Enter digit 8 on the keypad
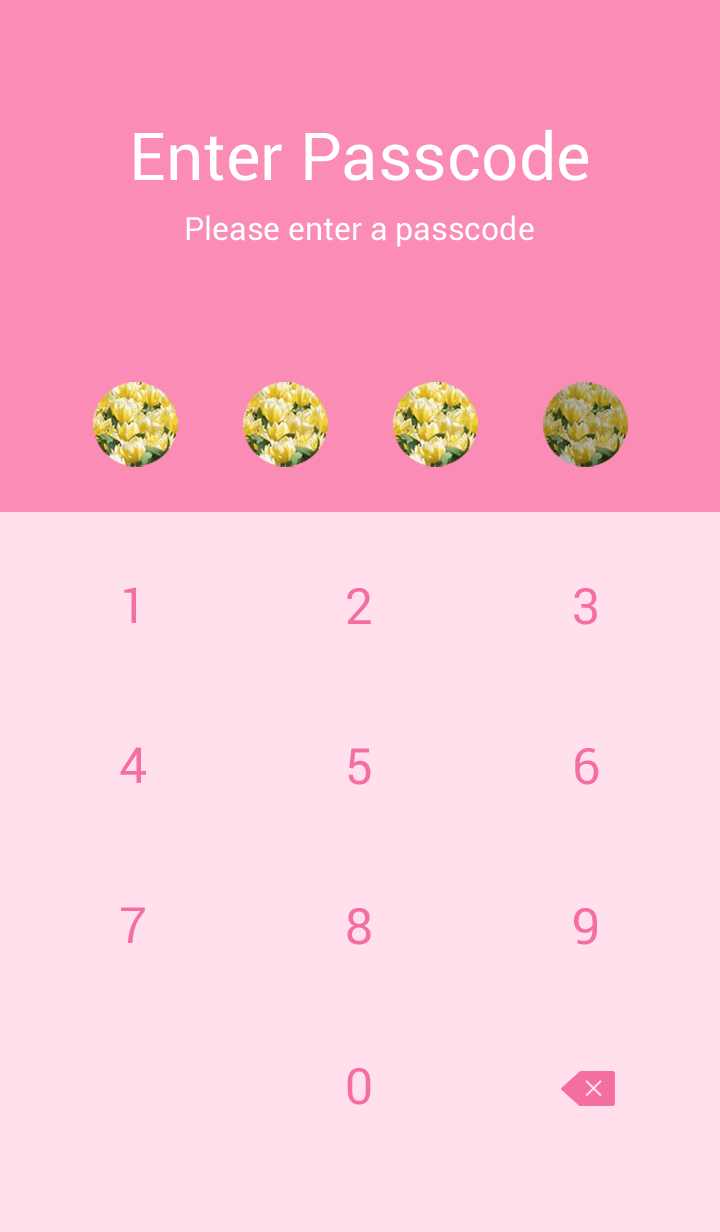The height and width of the screenshot is (1232, 720). (x=359, y=927)
